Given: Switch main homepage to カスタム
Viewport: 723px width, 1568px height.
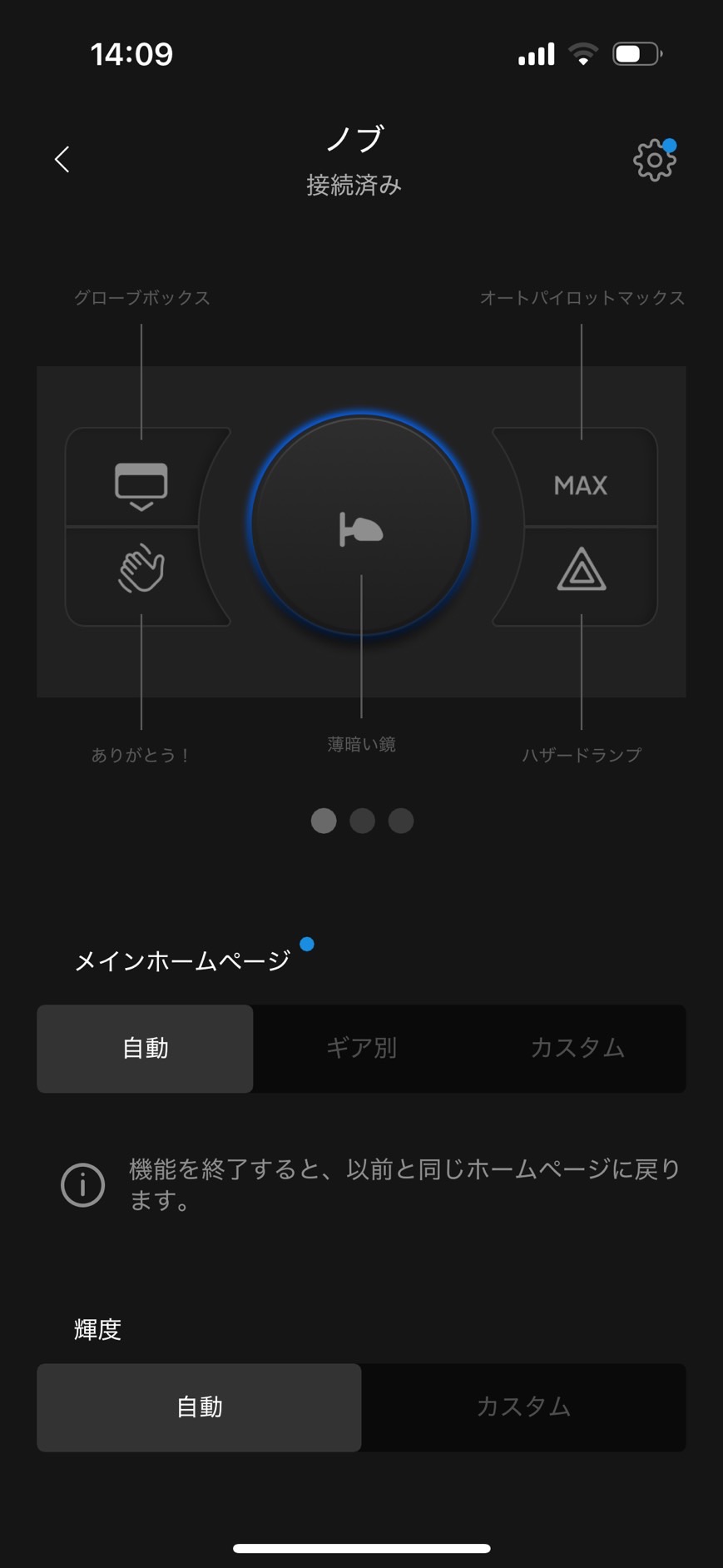Looking at the screenshot, I should 577,1048.
